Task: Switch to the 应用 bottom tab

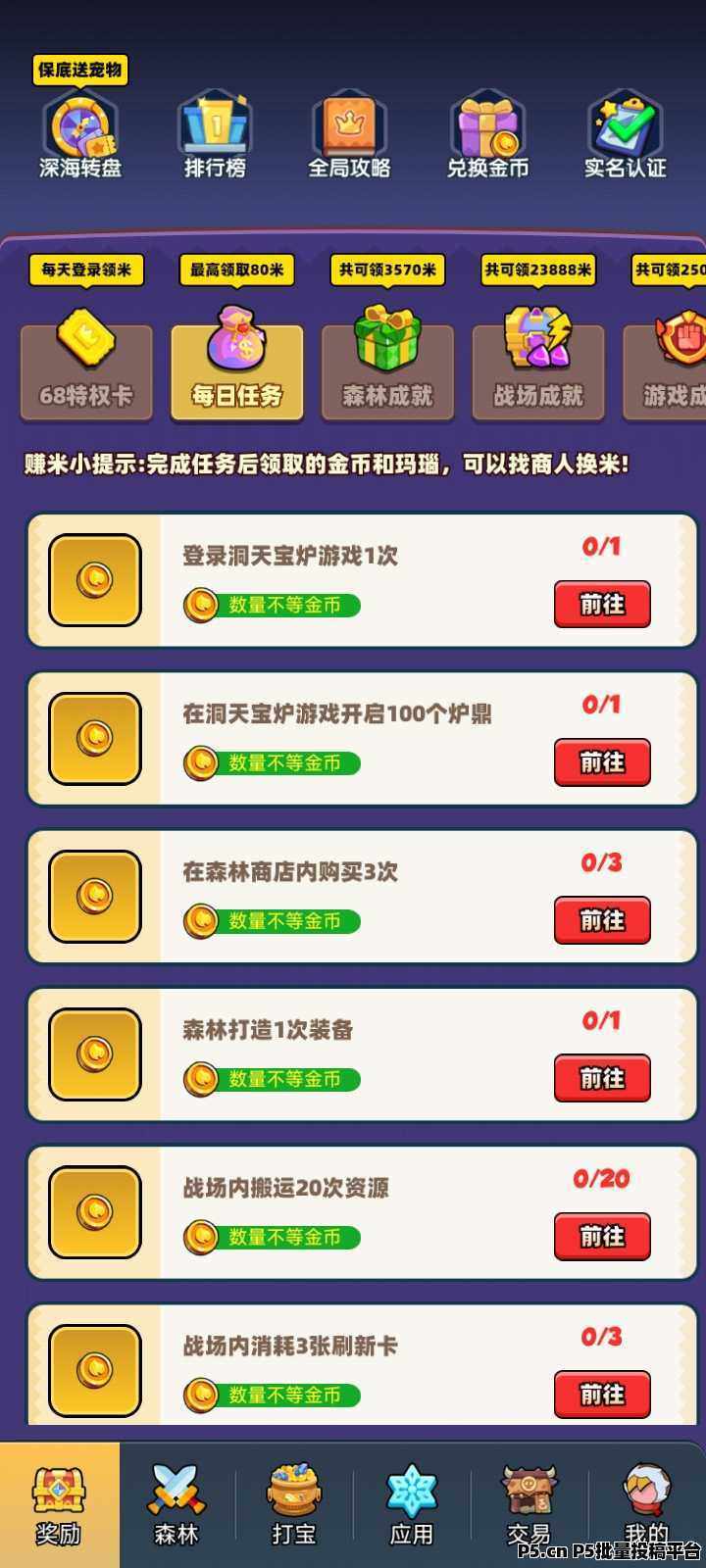Action: [412, 1504]
